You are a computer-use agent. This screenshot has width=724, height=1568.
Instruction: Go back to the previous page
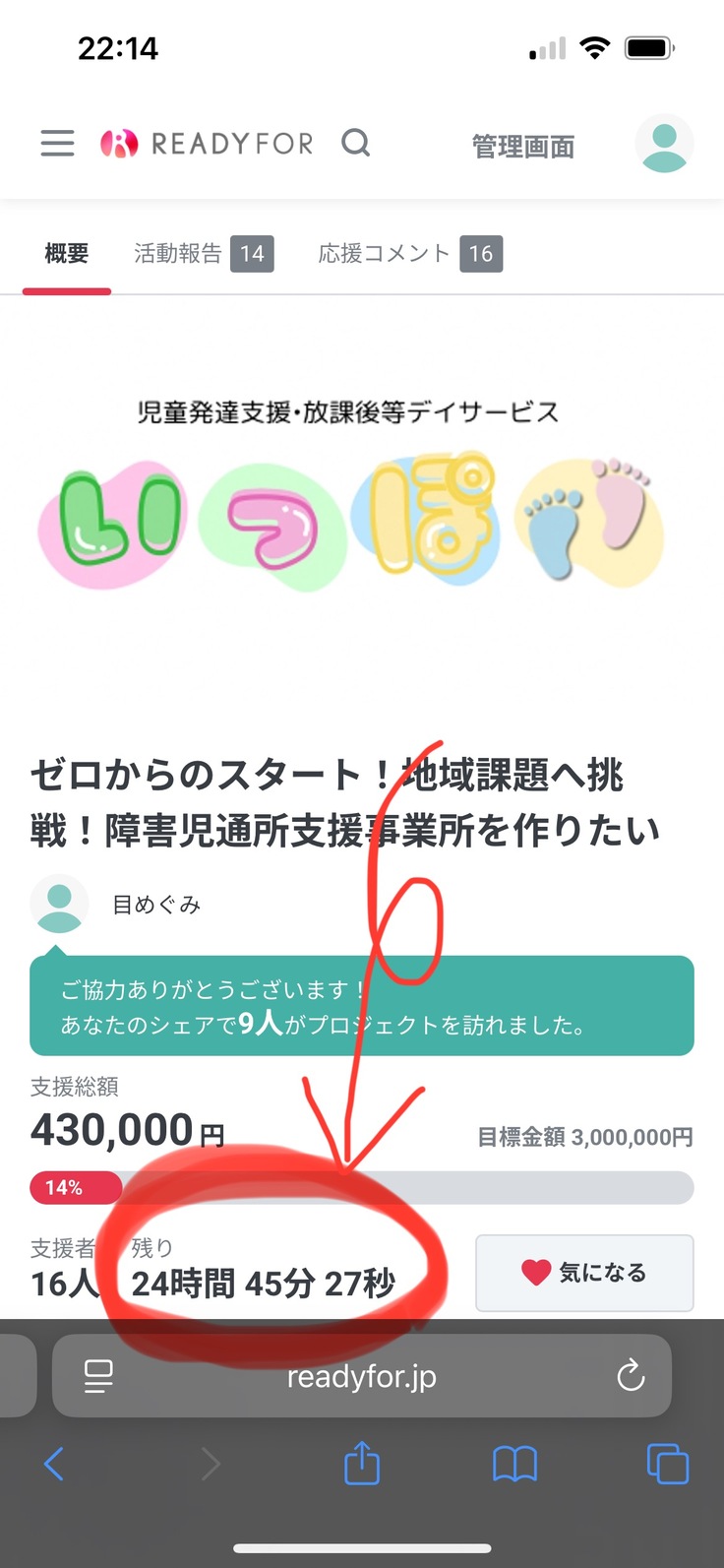click(54, 1464)
